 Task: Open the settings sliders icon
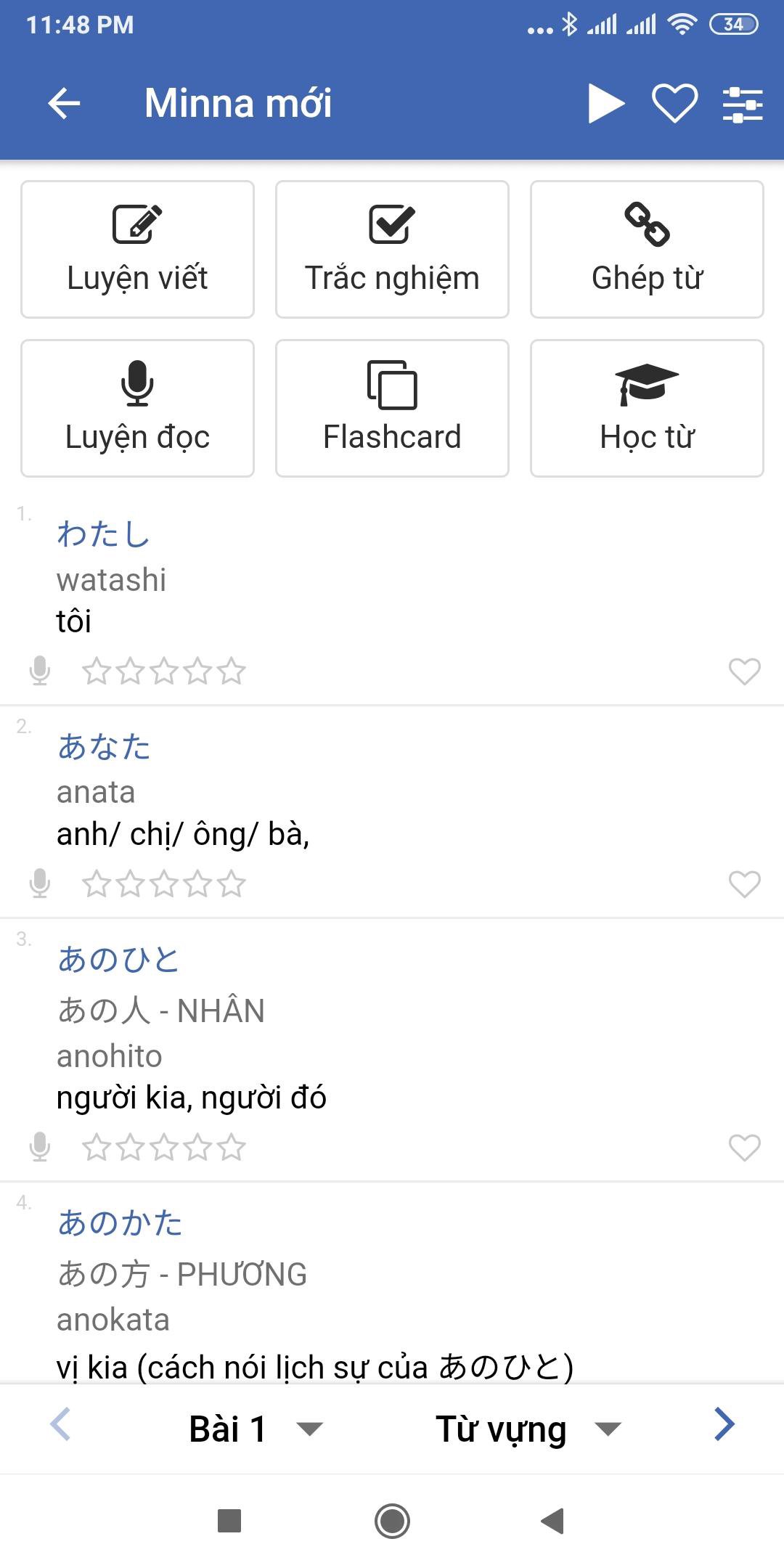click(x=743, y=105)
